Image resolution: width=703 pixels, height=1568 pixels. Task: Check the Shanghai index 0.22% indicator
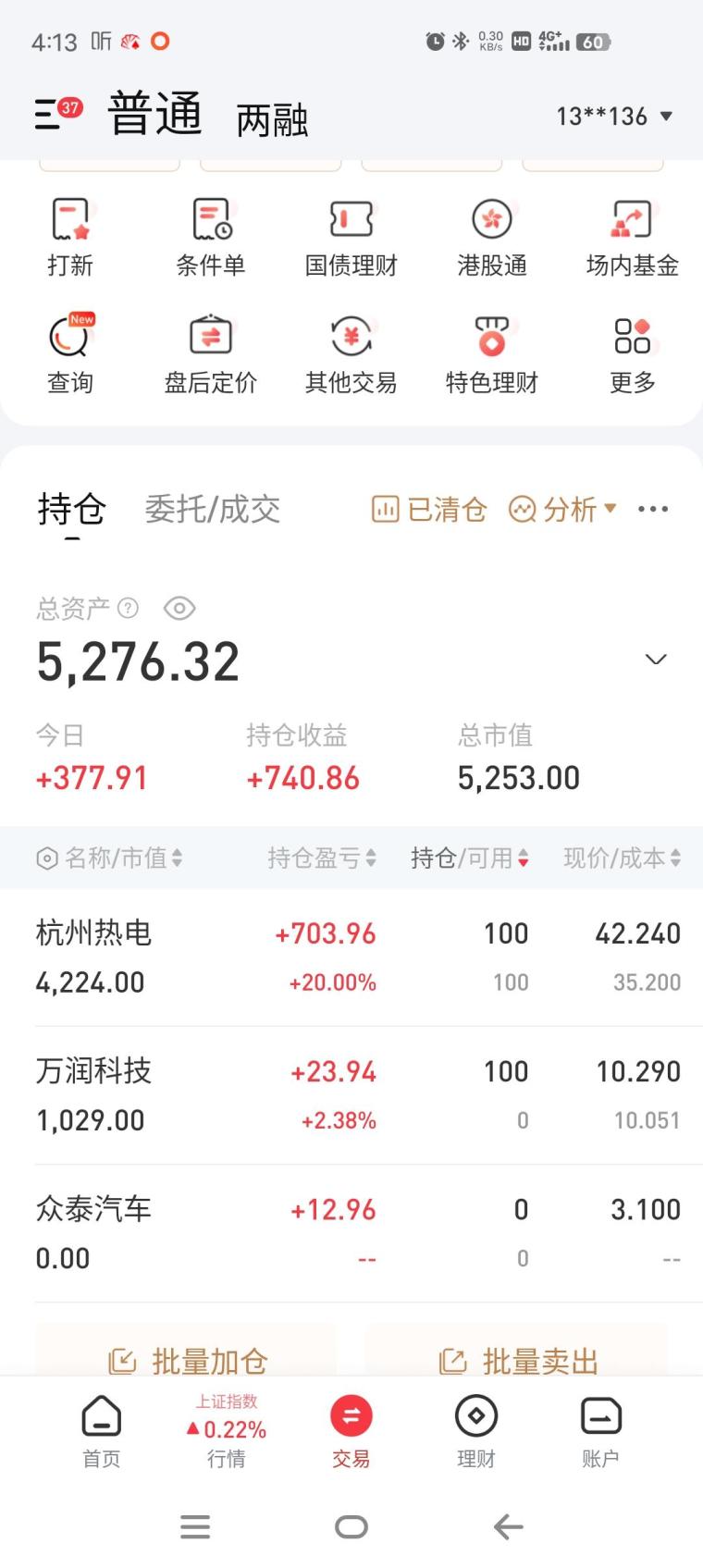pos(227,1429)
